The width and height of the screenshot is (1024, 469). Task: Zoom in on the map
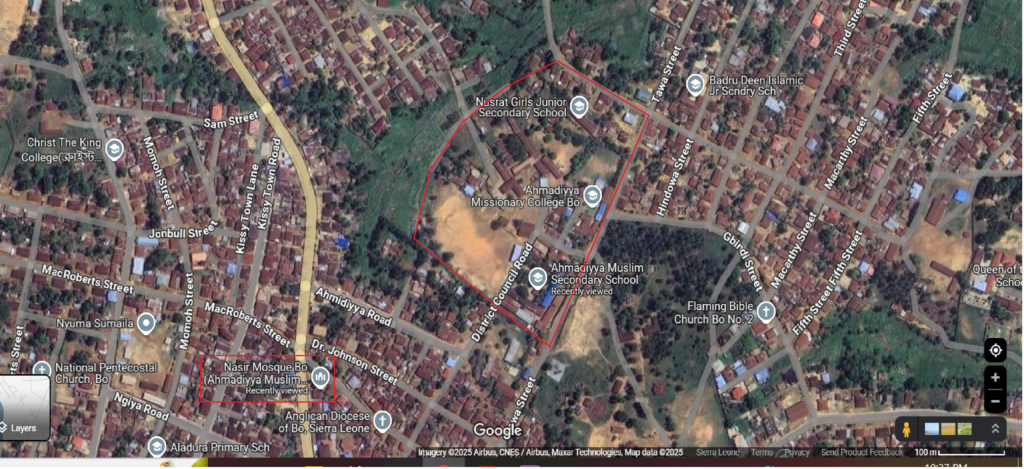[x=995, y=379]
